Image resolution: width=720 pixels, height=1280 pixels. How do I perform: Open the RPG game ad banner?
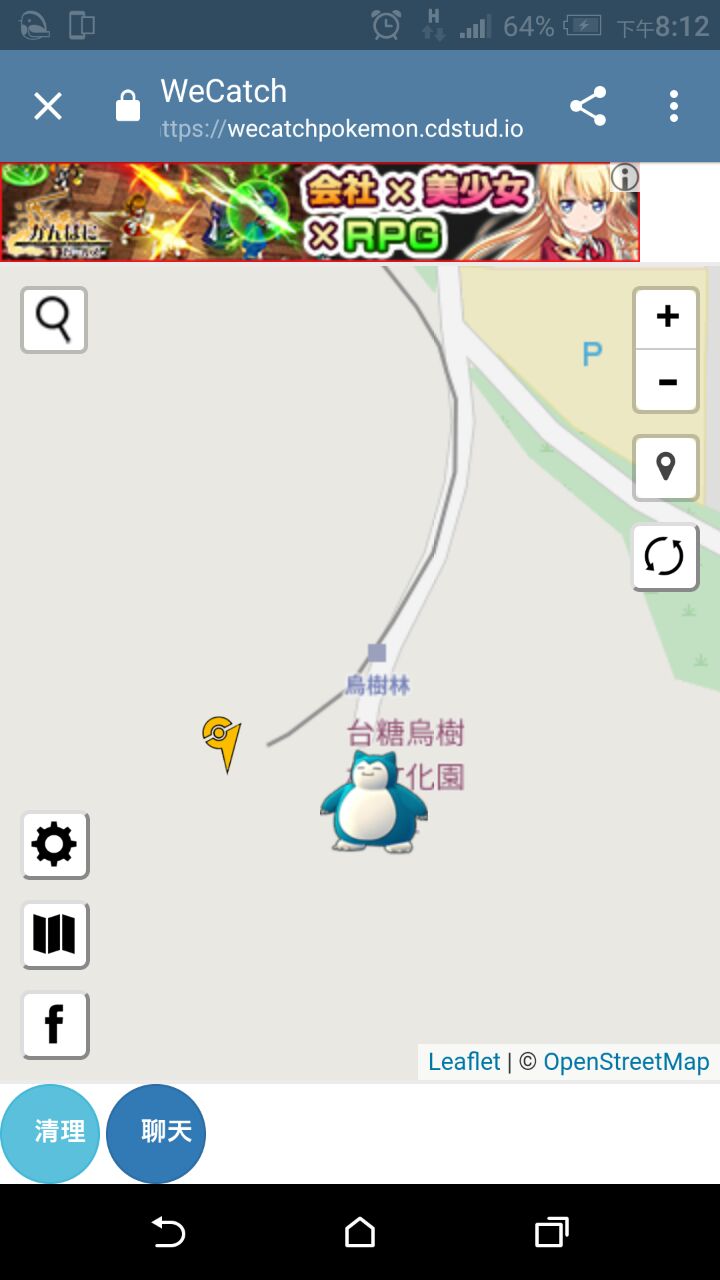[320, 212]
